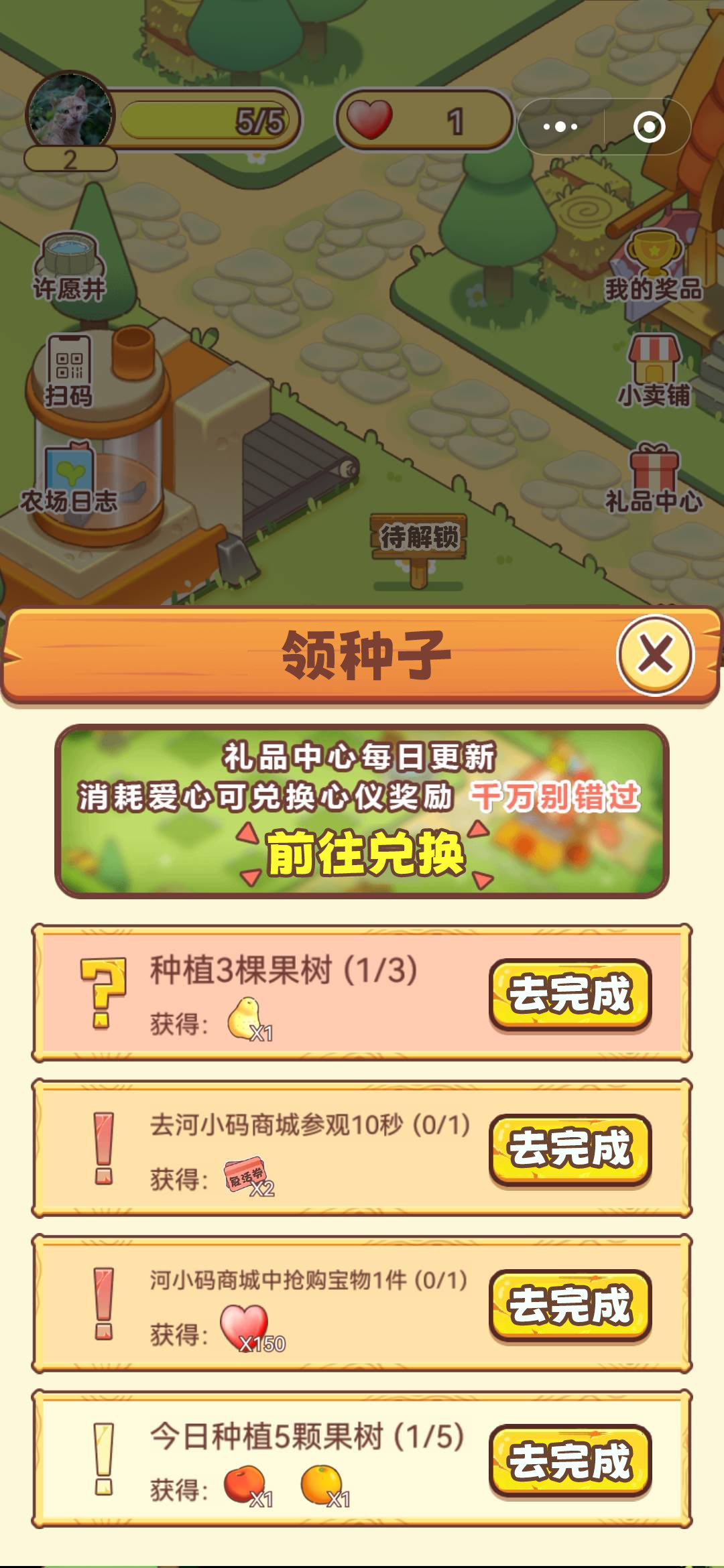Tap 去完成 for 河小码商城中抢购宝物1件 task
The height and width of the screenshot is (1568, 724).
click(570, 1305)
